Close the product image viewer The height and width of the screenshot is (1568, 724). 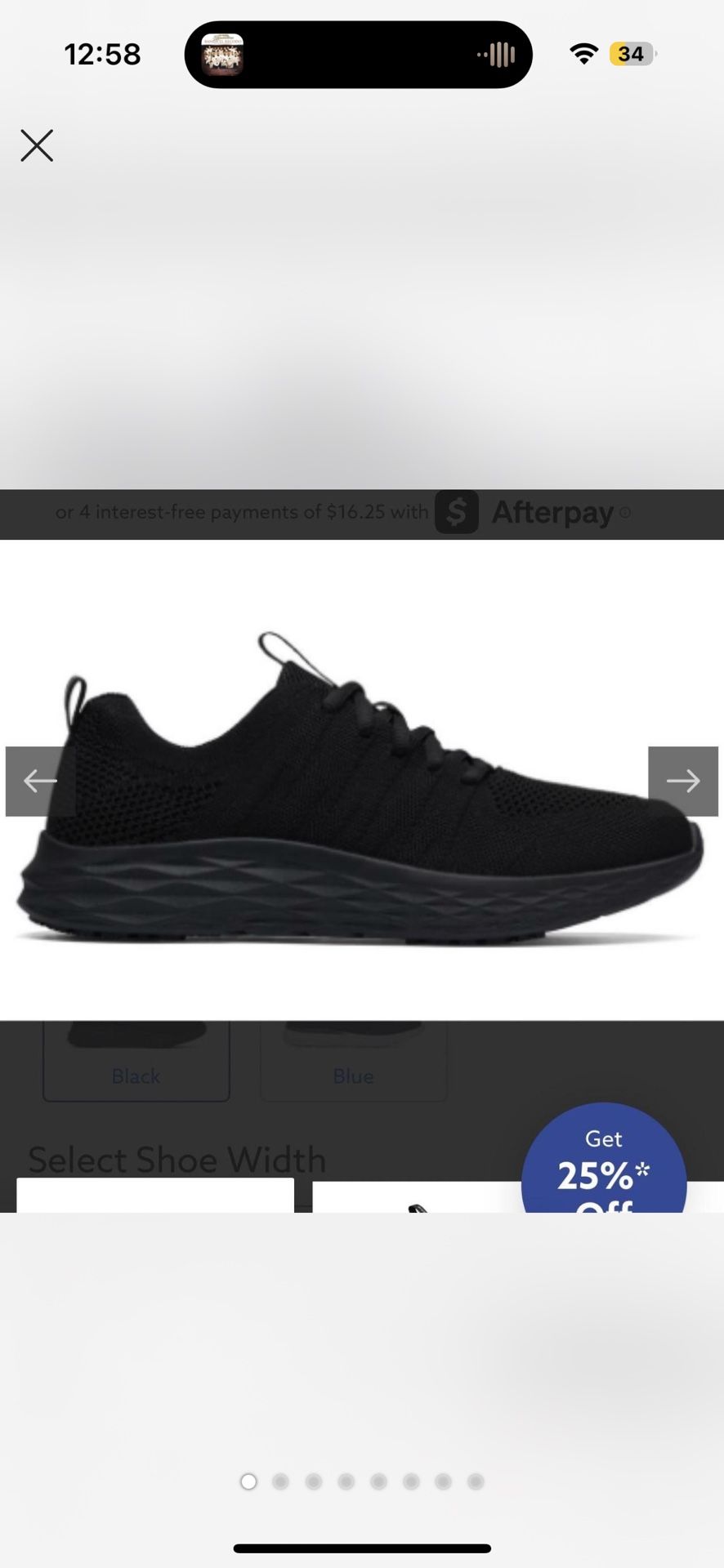click(37, 145)
